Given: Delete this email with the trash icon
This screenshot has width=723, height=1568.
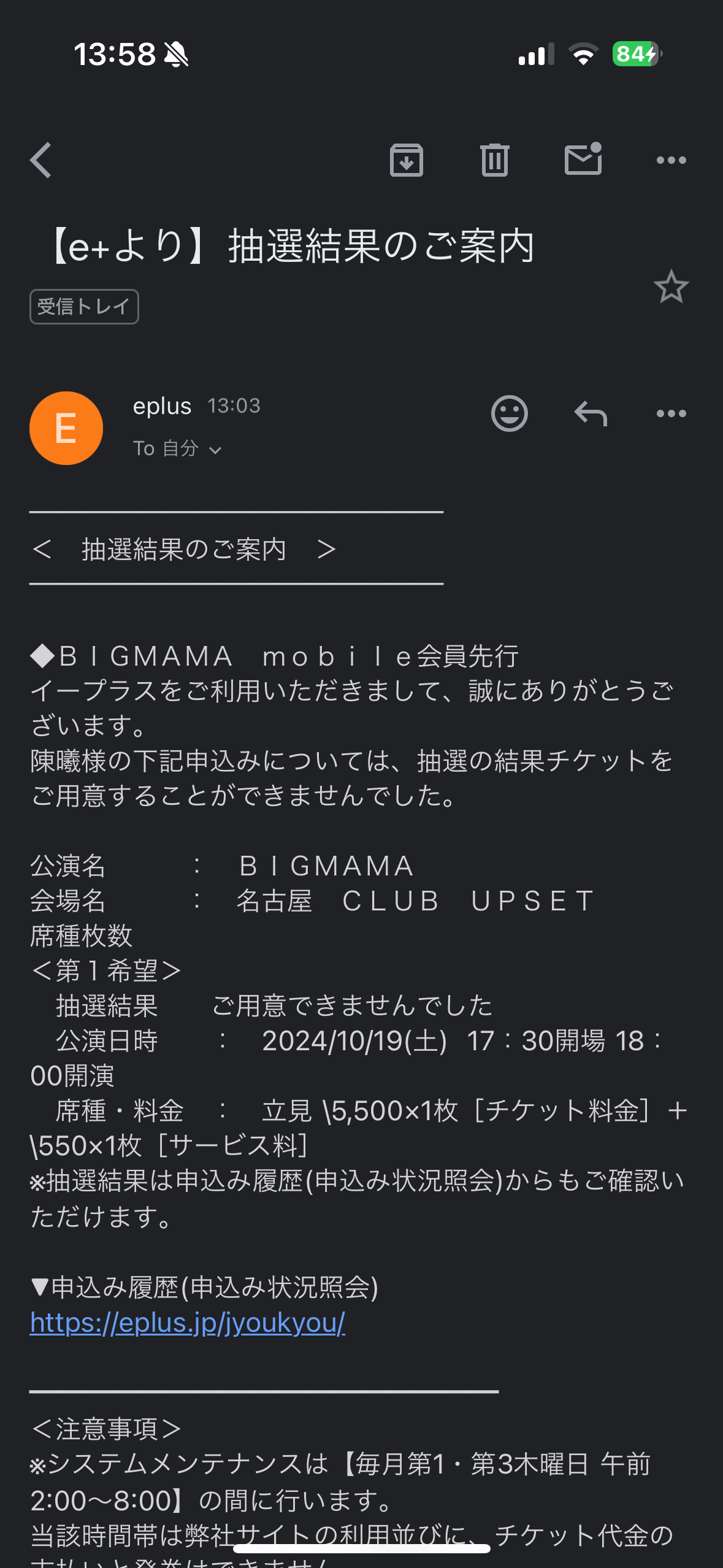Looking at the screenshot, I should tap(494, 160).
